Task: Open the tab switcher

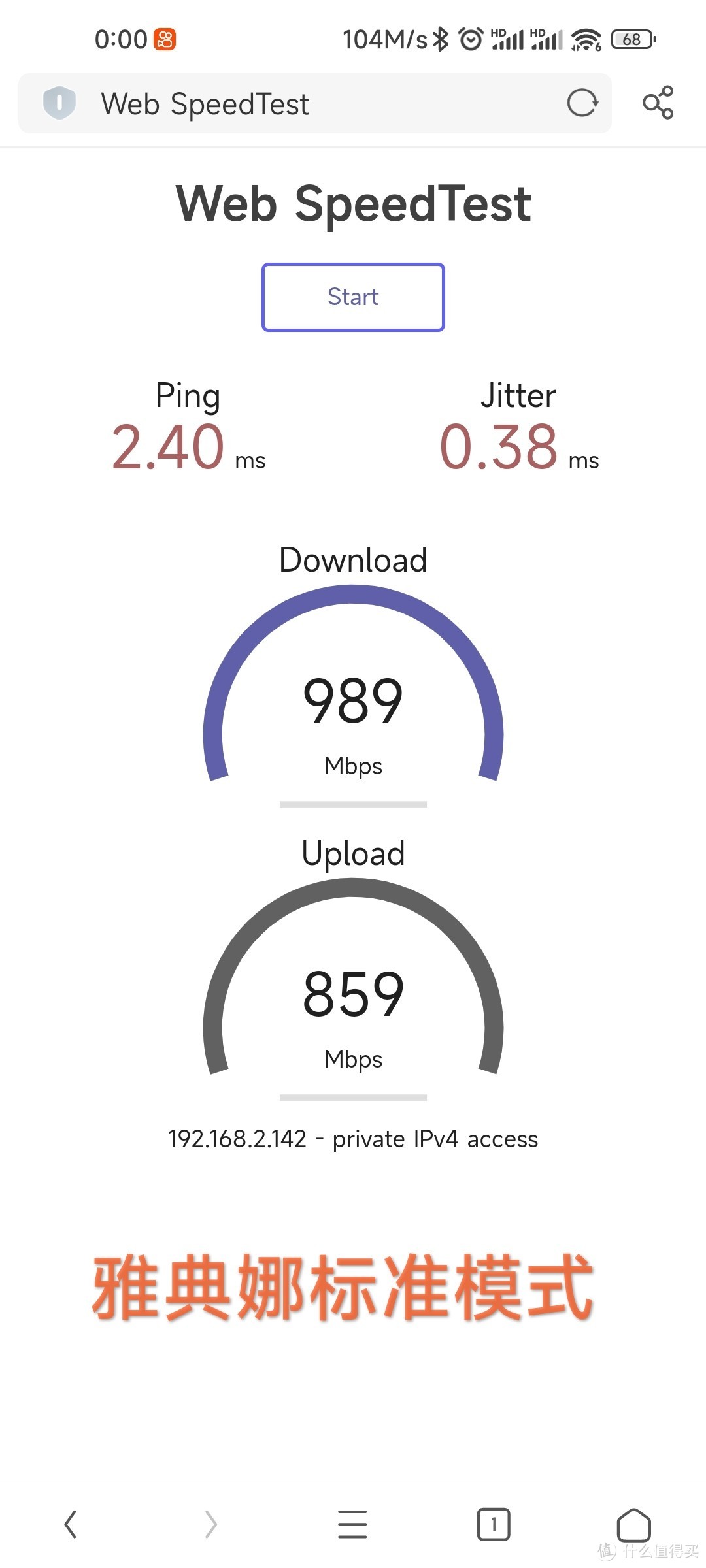Action: point(494,1524)
